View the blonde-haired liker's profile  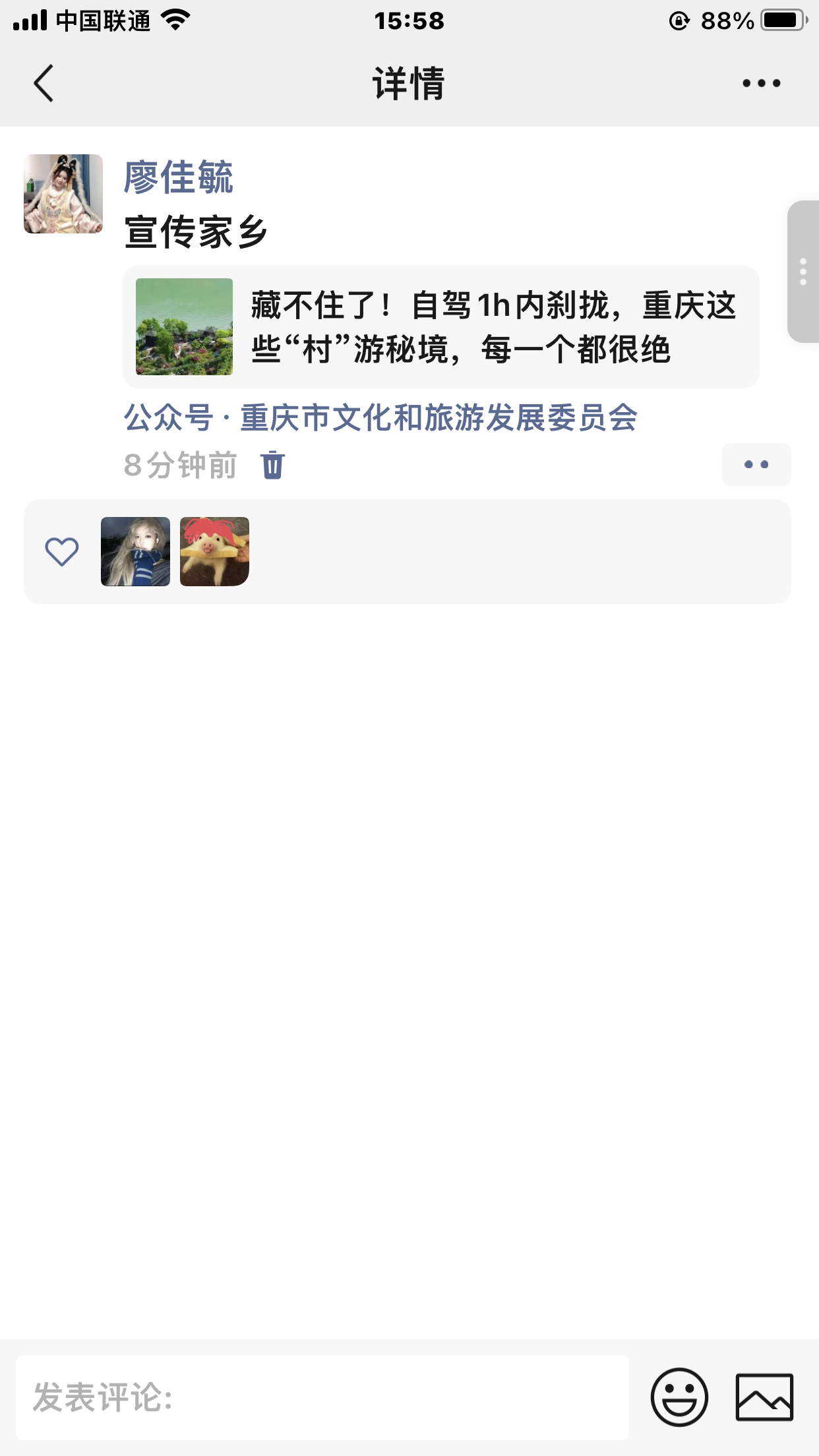coord(135,551)
